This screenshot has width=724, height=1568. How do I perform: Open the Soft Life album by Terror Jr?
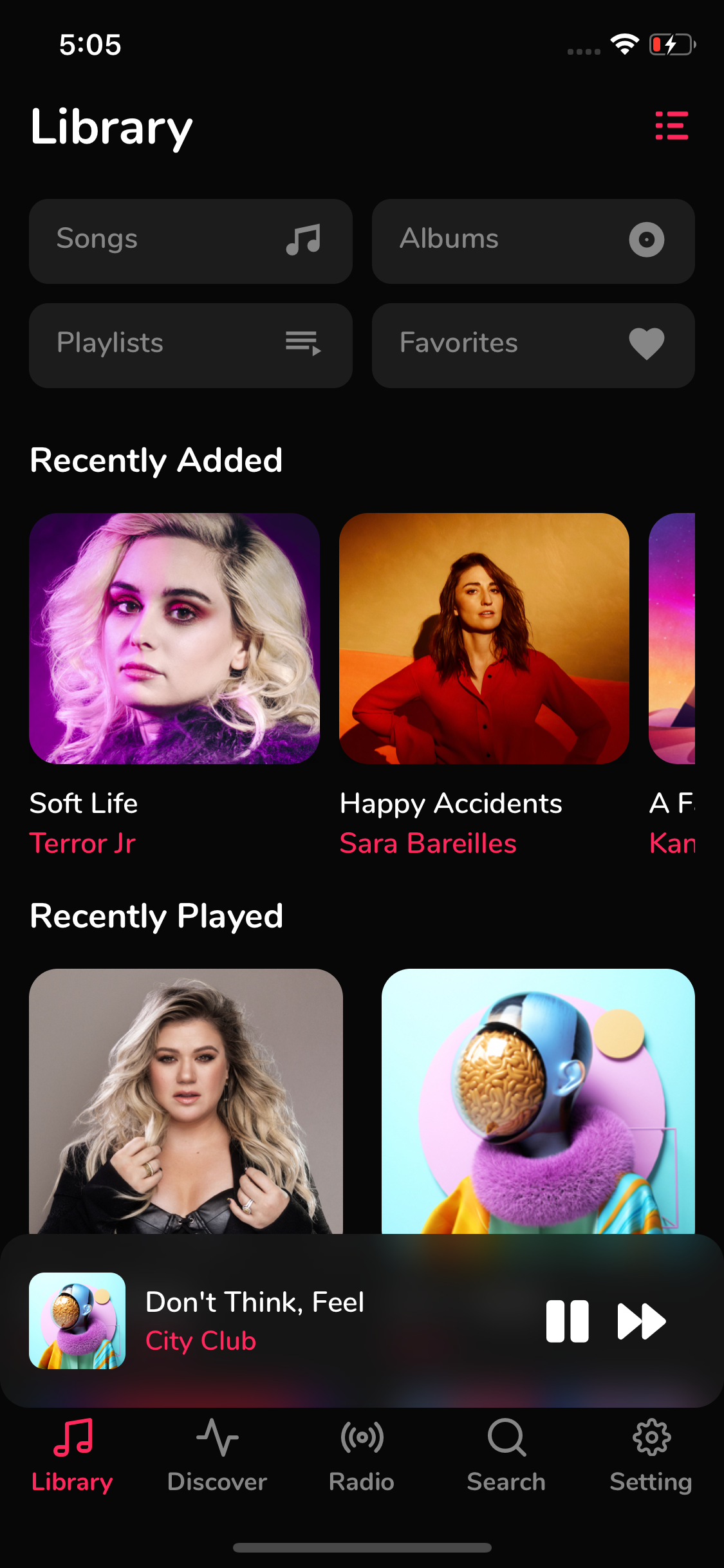tap(174, 639)
